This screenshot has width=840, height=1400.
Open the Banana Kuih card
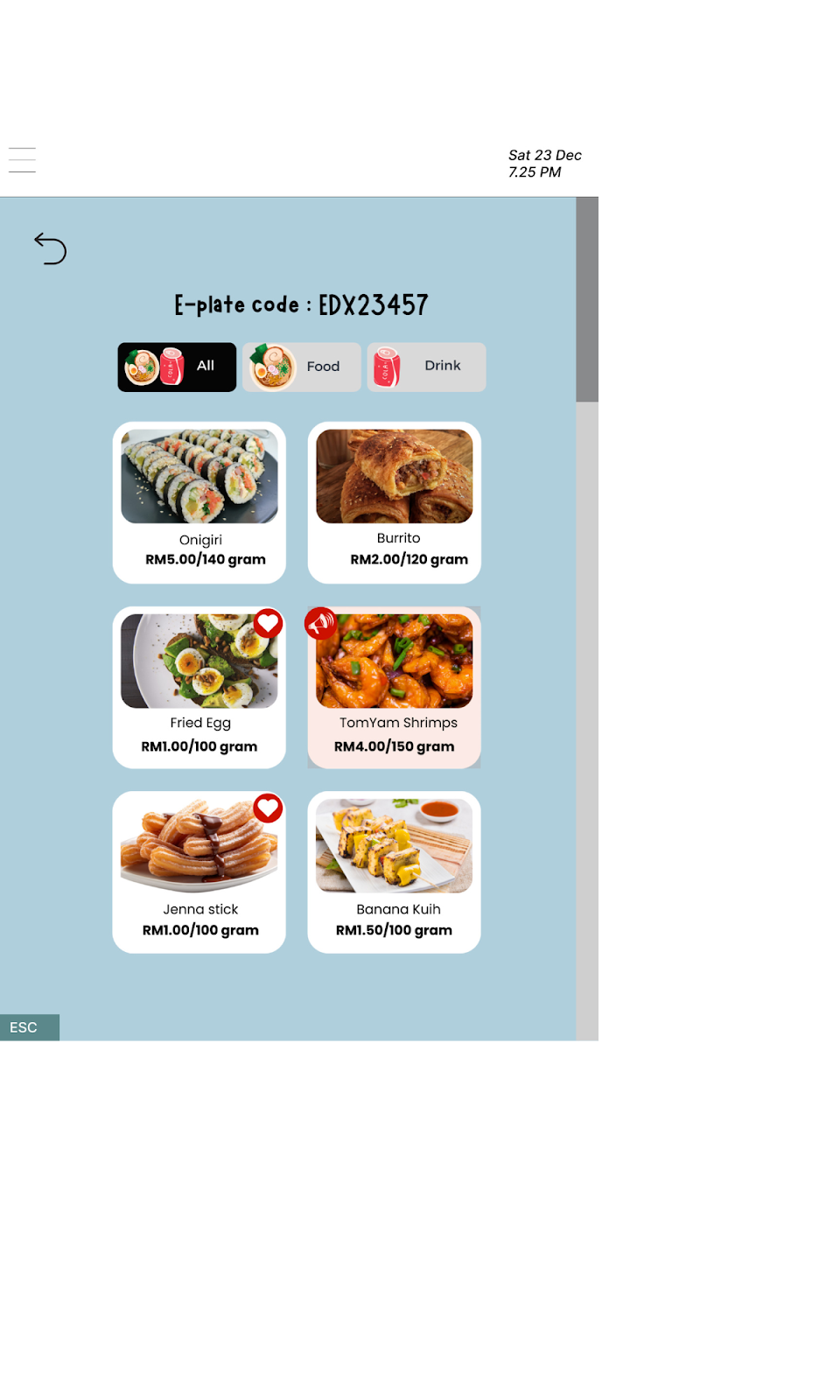(x=394, y=872)
